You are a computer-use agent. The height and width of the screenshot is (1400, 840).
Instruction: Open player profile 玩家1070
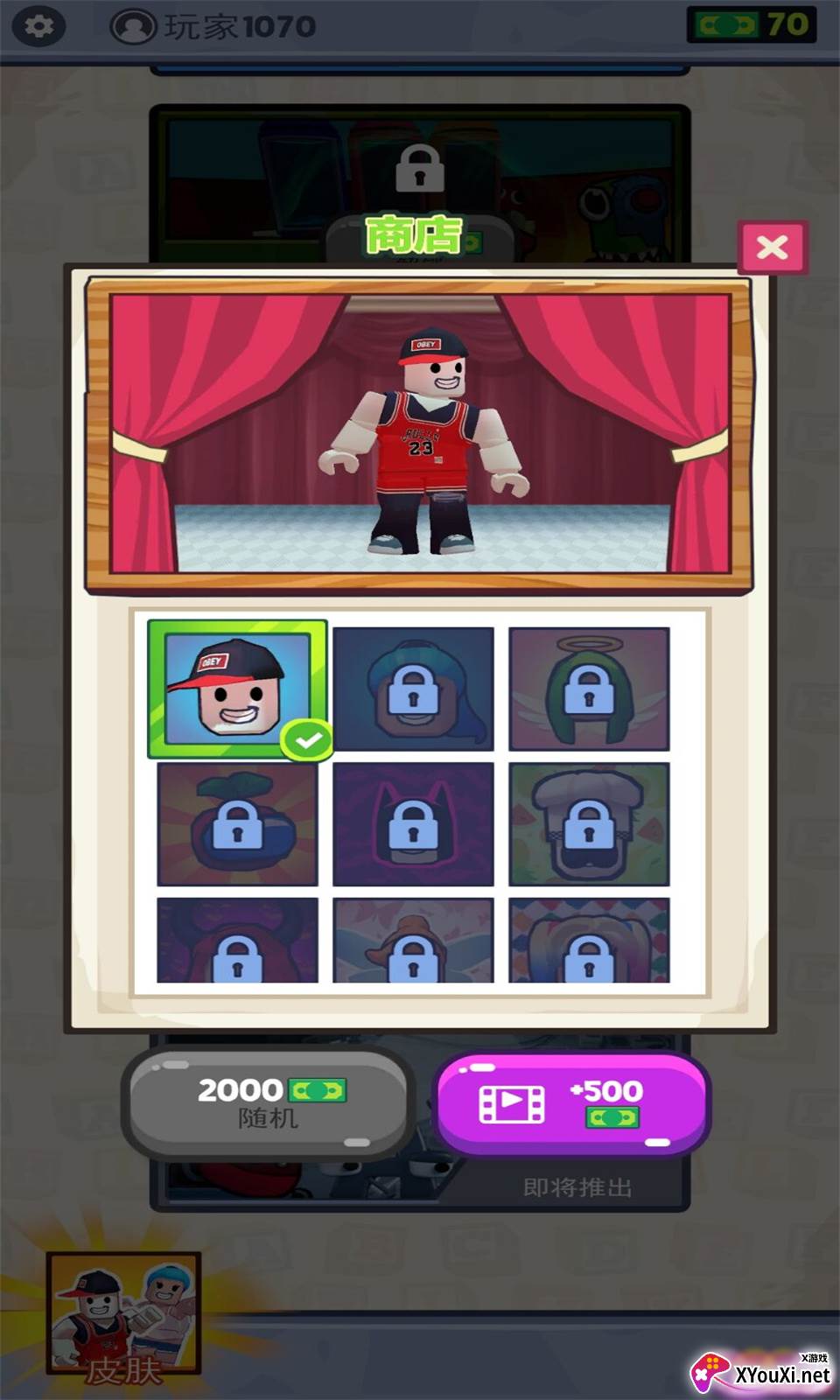tap(213, 26)
